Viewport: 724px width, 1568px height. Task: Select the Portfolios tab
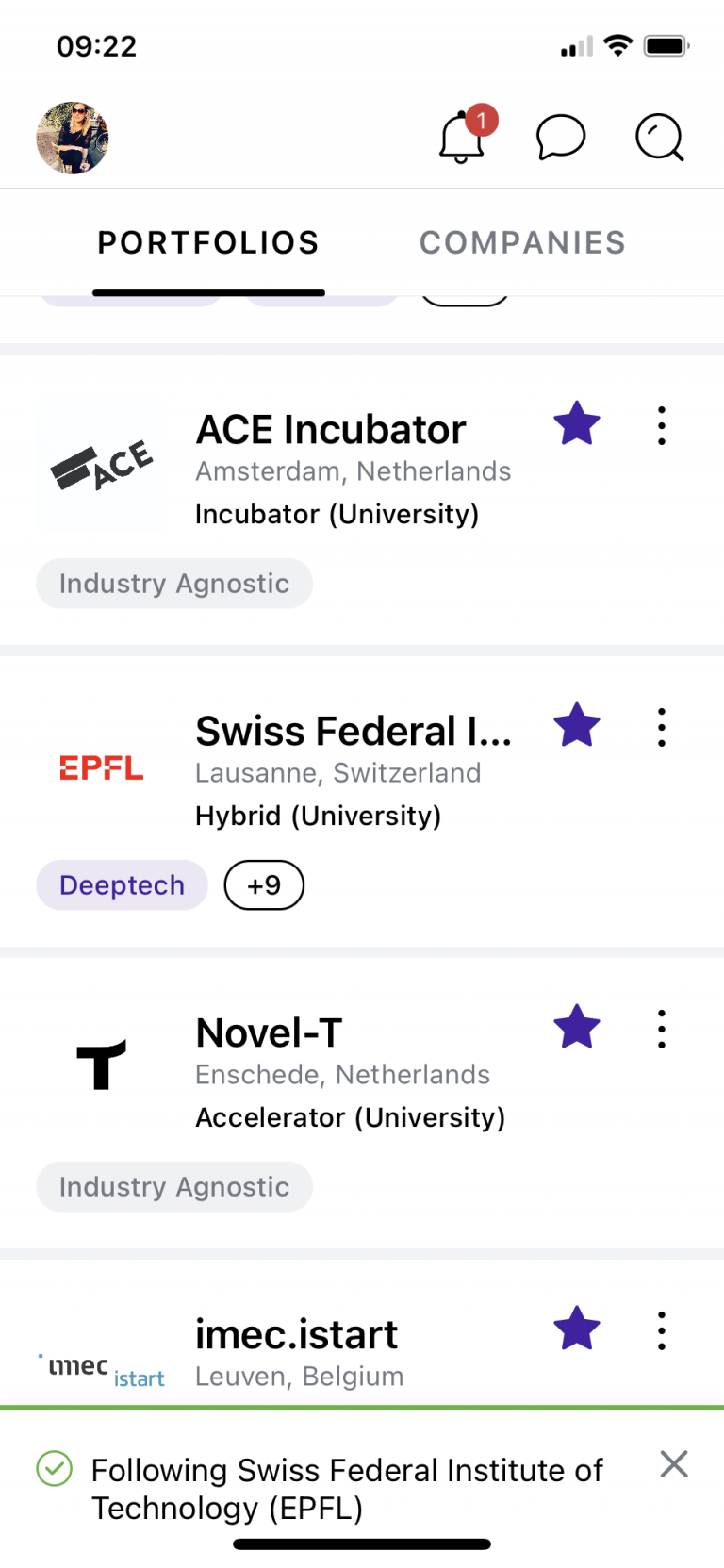[x=208, y=242]
